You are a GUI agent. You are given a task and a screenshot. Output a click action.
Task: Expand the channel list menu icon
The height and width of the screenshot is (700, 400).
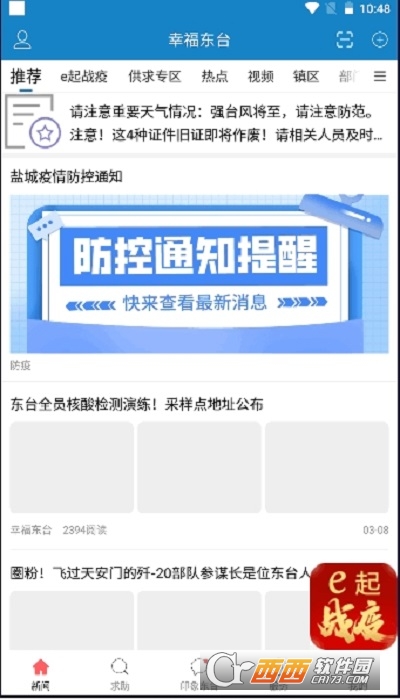[x=380, y=77]
